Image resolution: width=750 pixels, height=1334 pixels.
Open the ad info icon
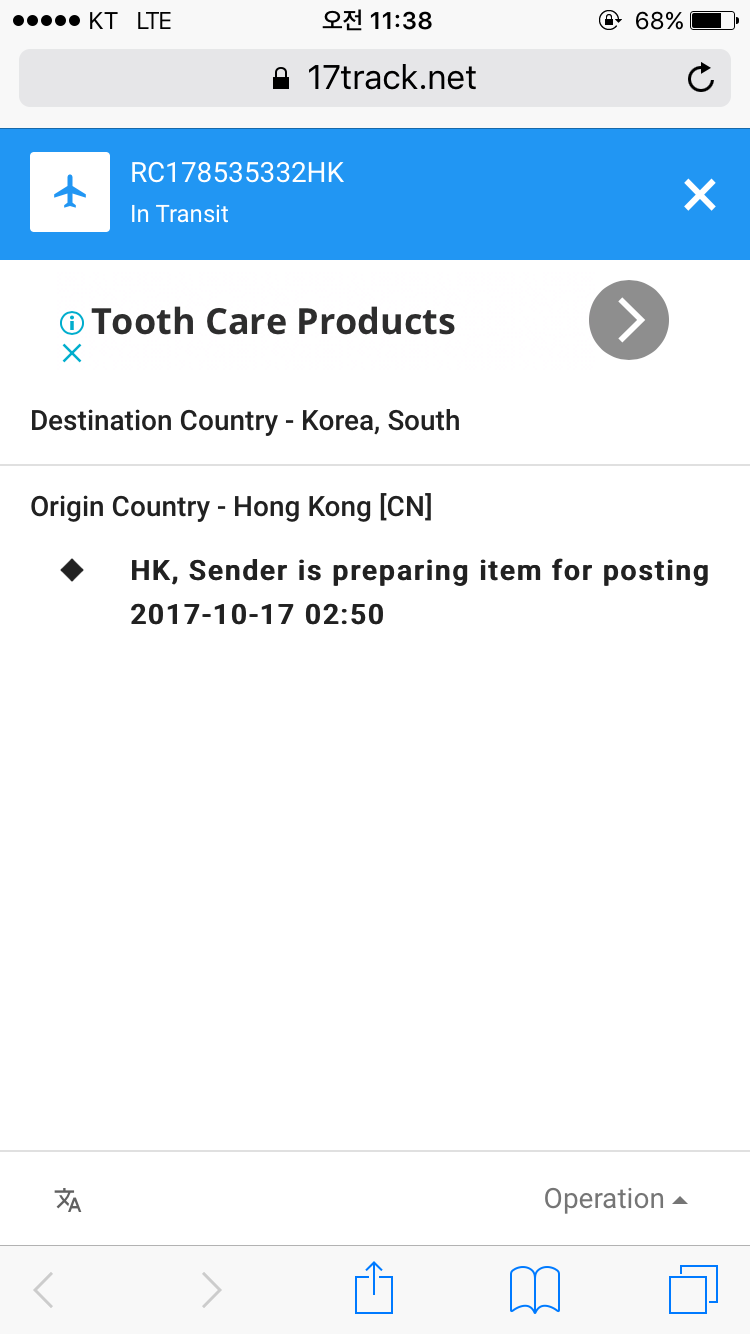[72, 322]
